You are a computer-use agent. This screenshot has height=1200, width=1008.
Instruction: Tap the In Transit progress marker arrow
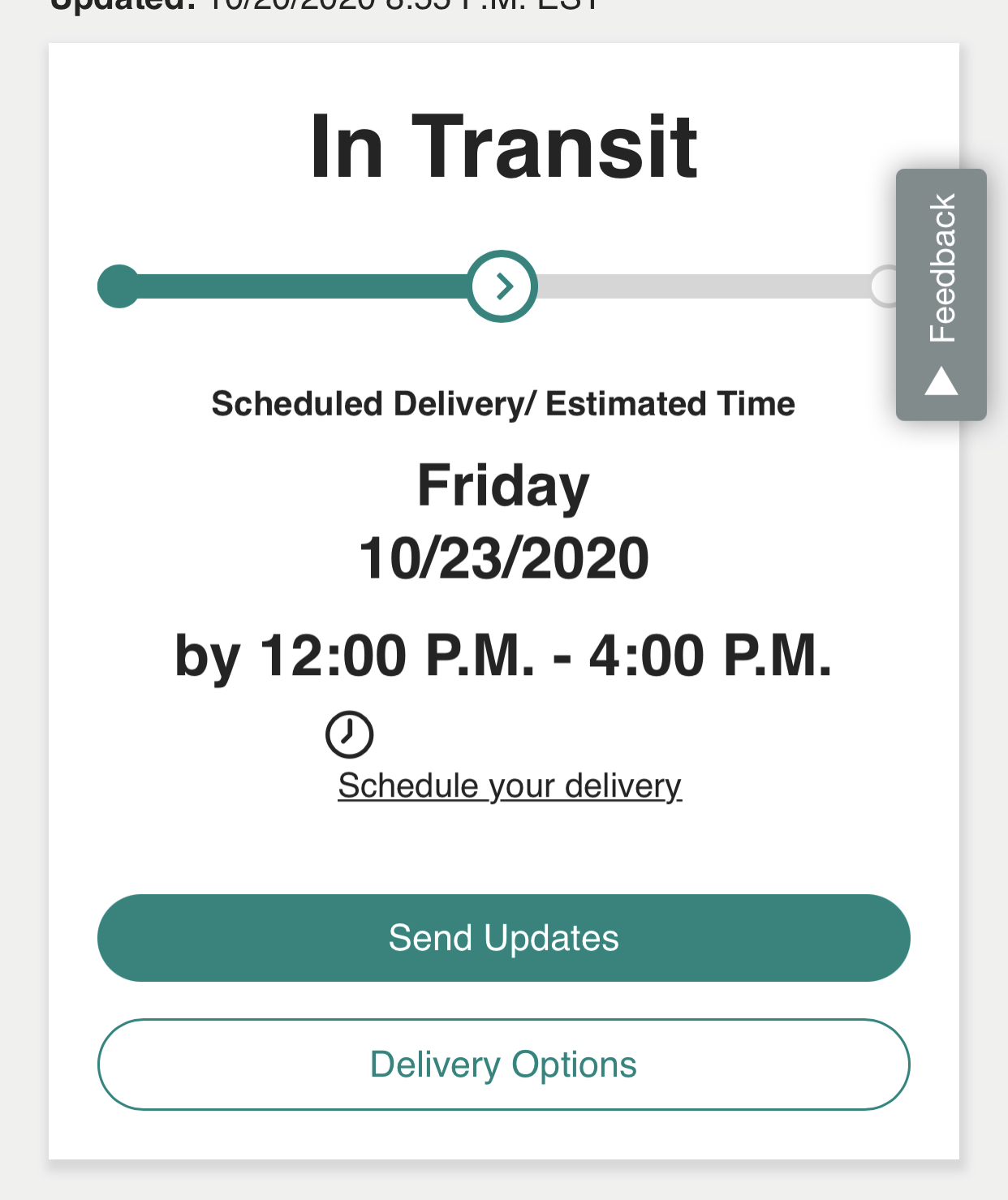(502, 286)
